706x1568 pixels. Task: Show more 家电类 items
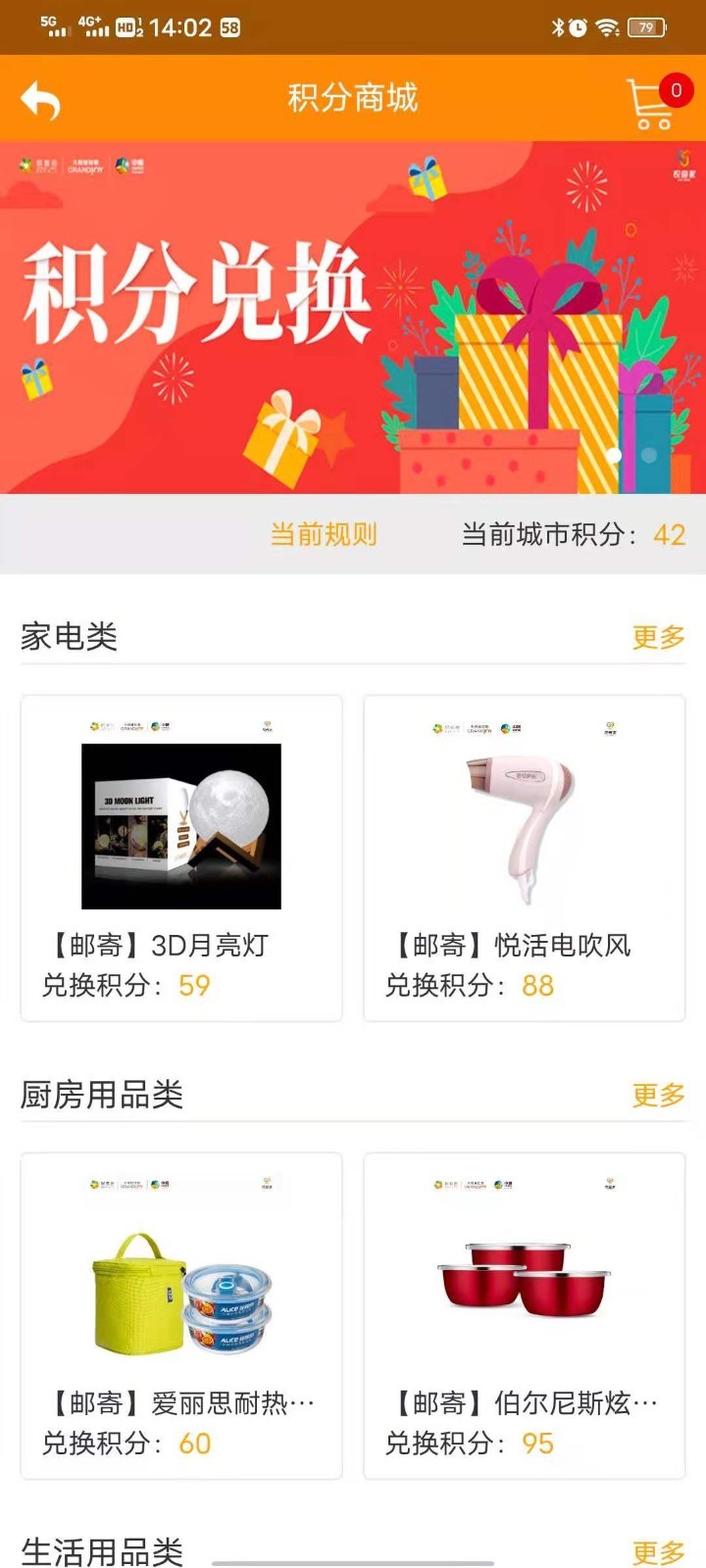(x=658, y=637)
